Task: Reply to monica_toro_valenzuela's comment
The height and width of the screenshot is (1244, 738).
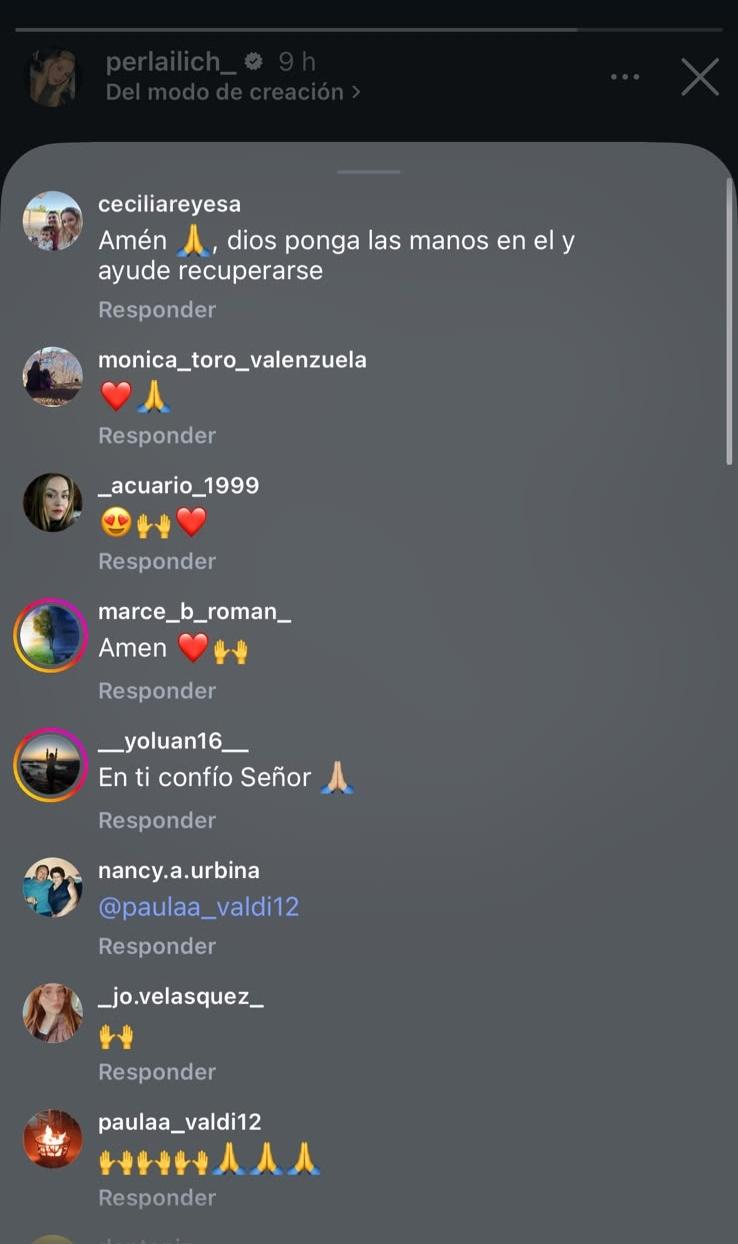Action: [157, 436]
